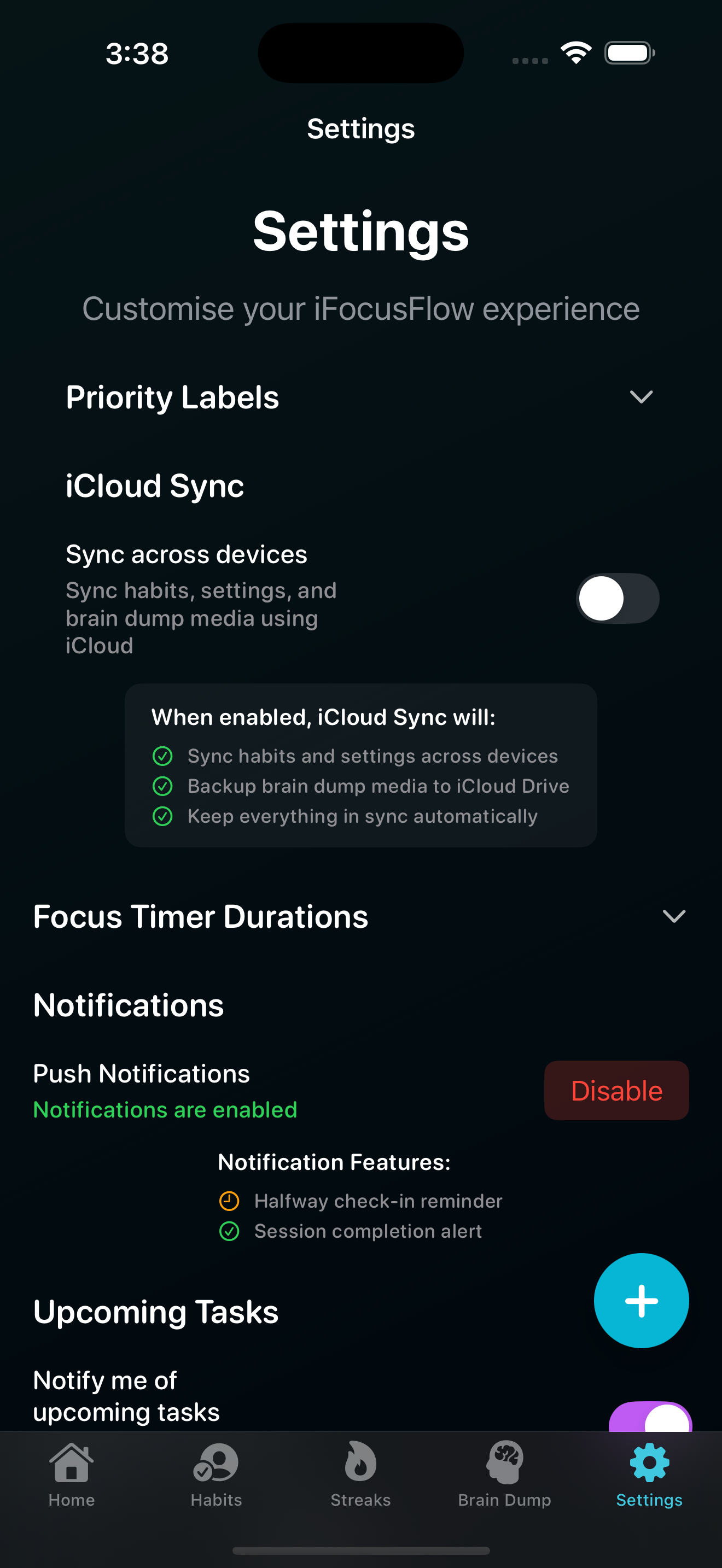Expand Focus Timer Durations
The height and width of the screenshot is (1568, 722).
click(673, 916)
